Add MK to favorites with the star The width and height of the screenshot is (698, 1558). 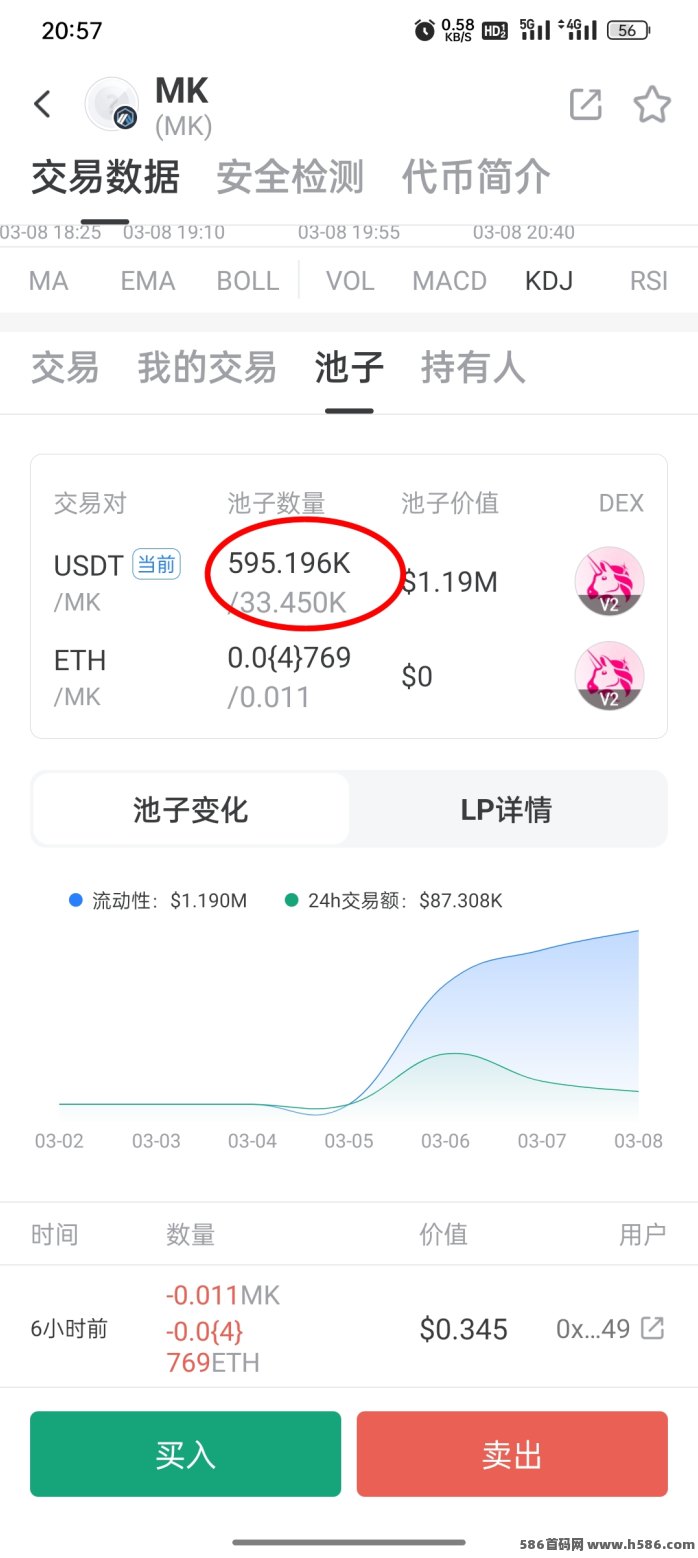652,104
